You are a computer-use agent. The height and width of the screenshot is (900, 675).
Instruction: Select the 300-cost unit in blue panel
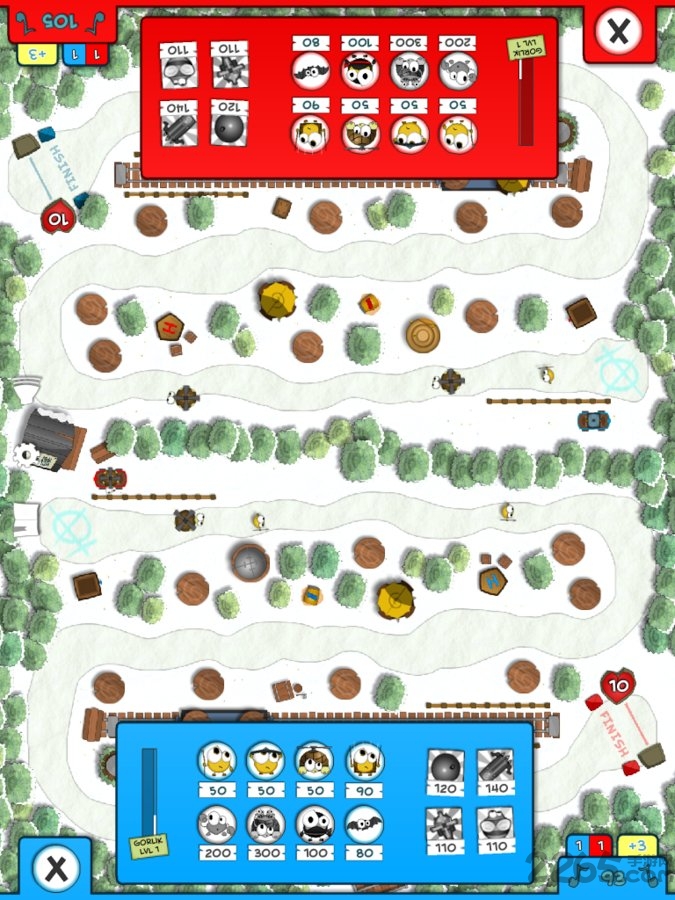click(265, 824)
